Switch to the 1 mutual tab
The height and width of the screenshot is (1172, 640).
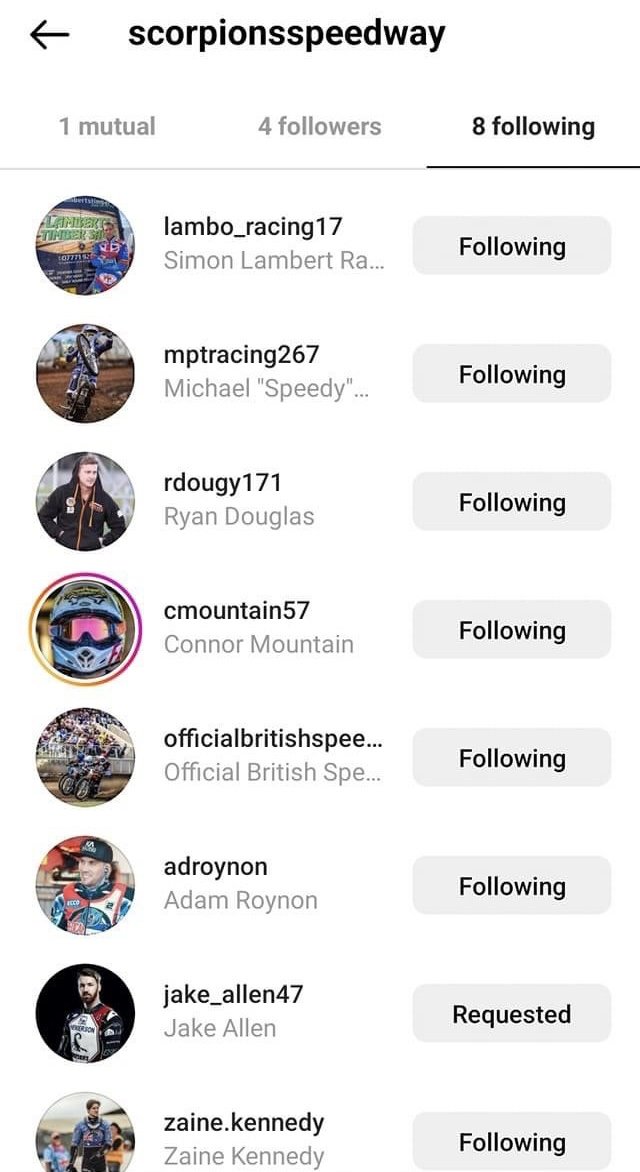[x=107, y=126]
